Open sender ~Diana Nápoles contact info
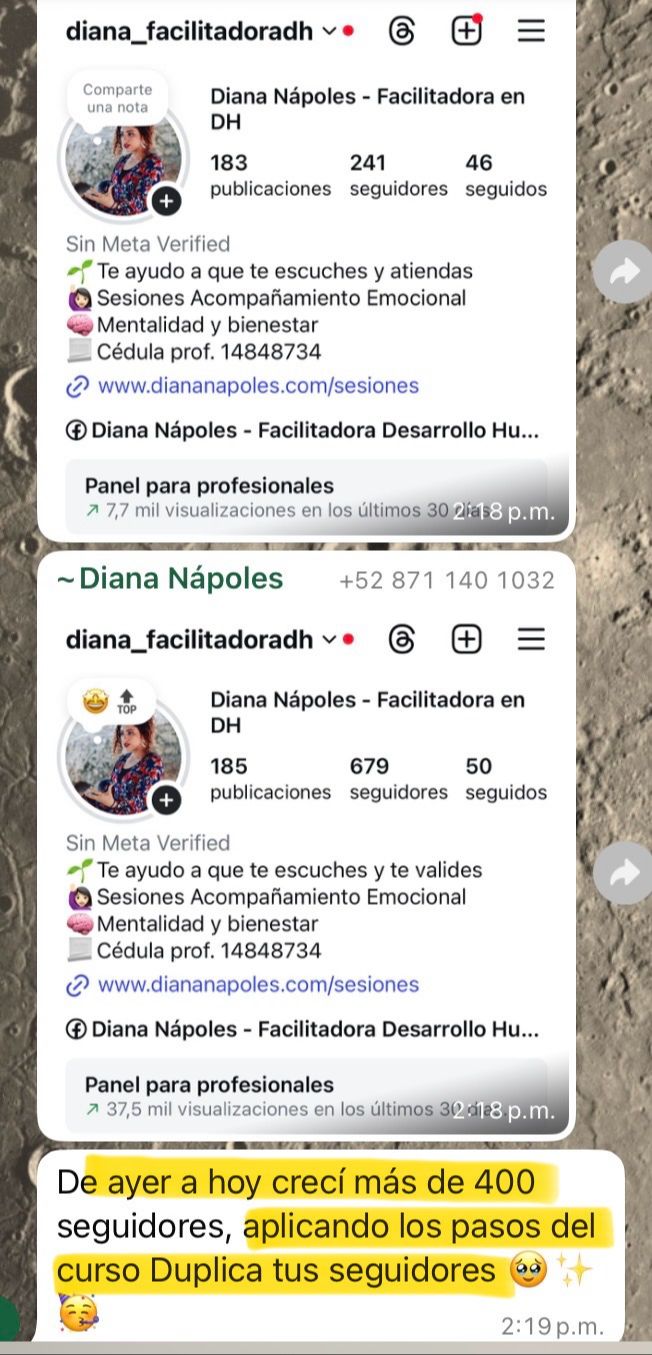The width and height of the screenshot is (652, 1355). coord(181,579)
